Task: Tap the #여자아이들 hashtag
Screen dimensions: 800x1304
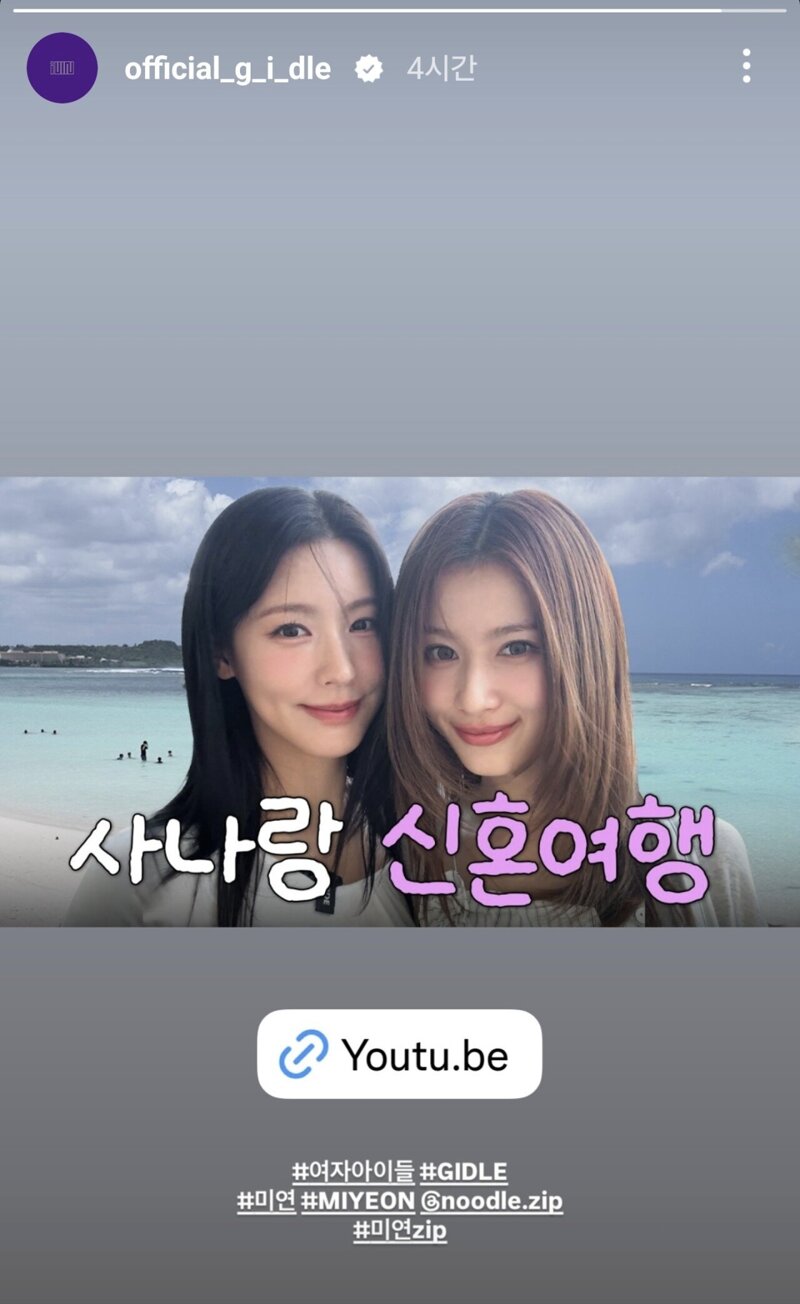Action: coord(352,1171)
